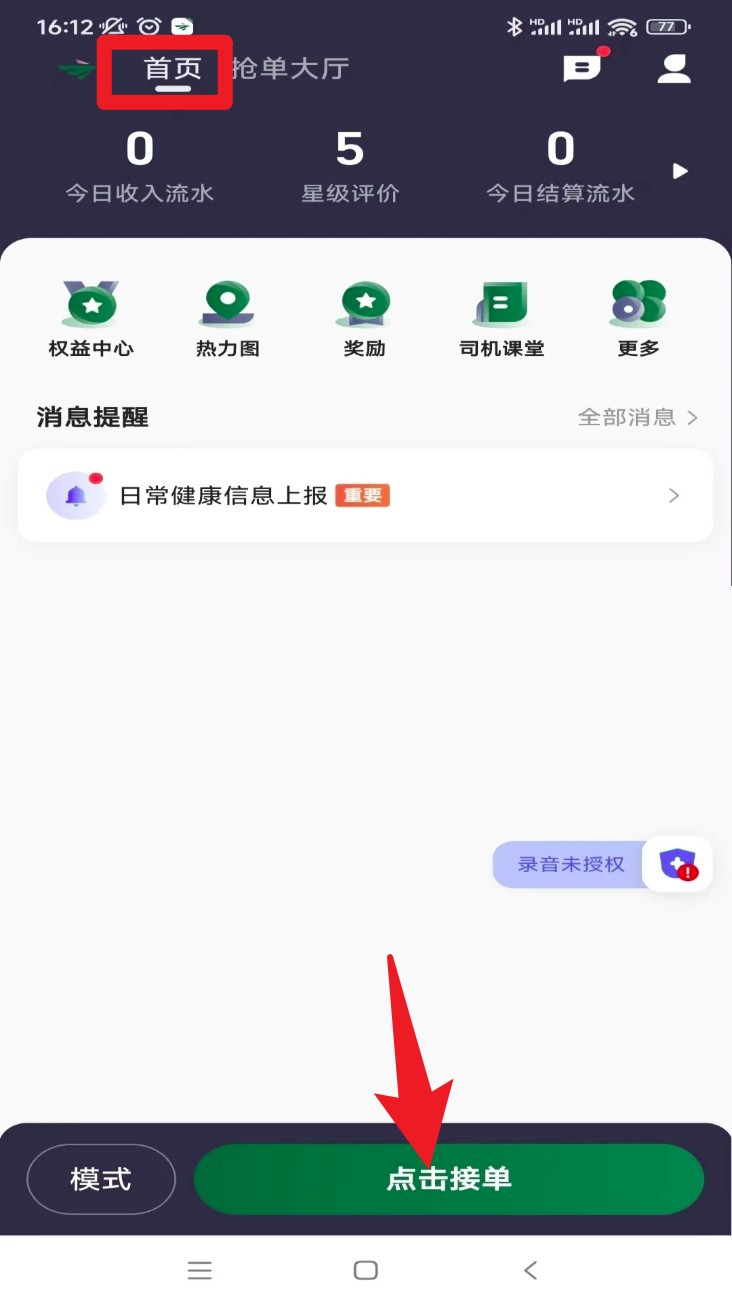Image resolution: width=732 pixels, height=1304 pixels.
Task: Open the chat messages icon with red dot
Action: click(x=585, y=68)
